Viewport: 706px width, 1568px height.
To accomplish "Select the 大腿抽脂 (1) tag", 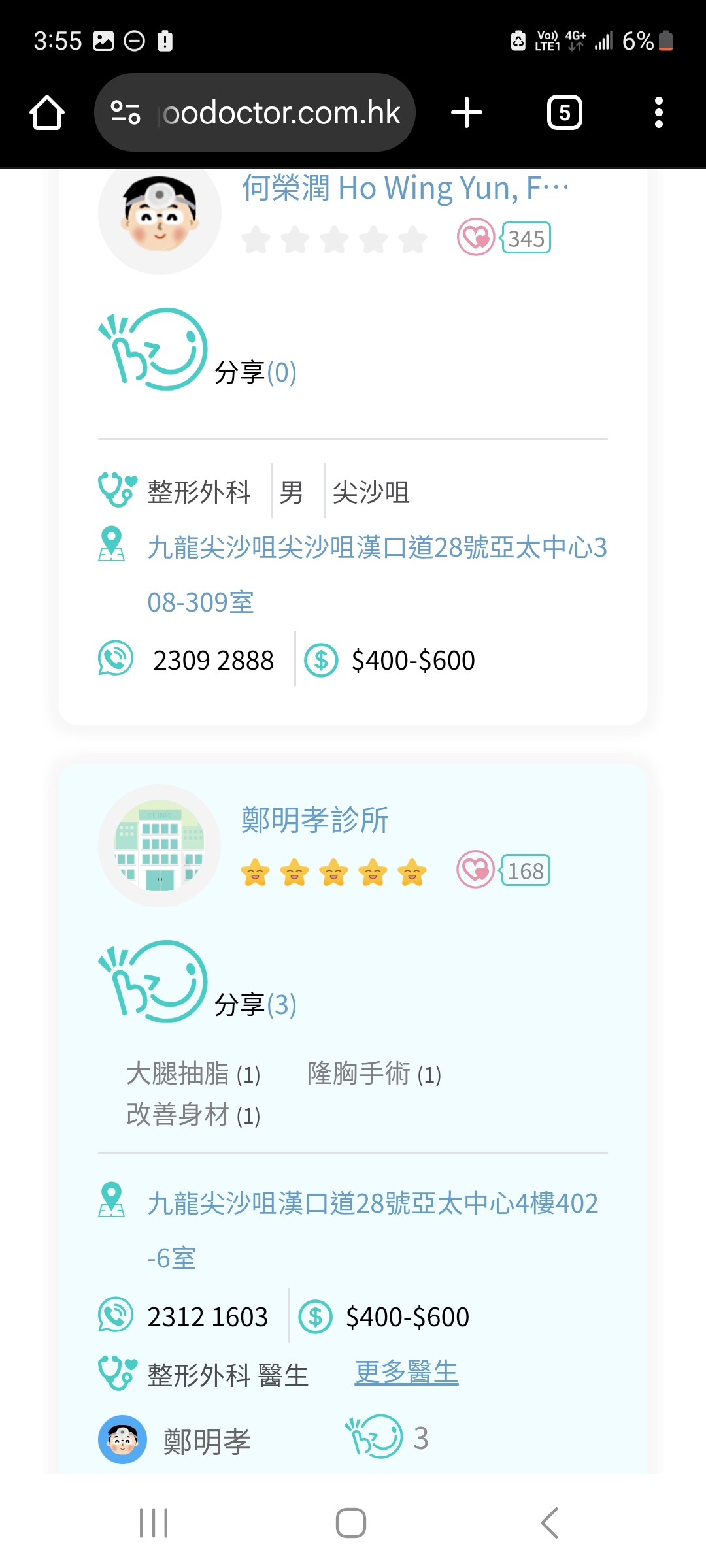I will pos(193,1073).
